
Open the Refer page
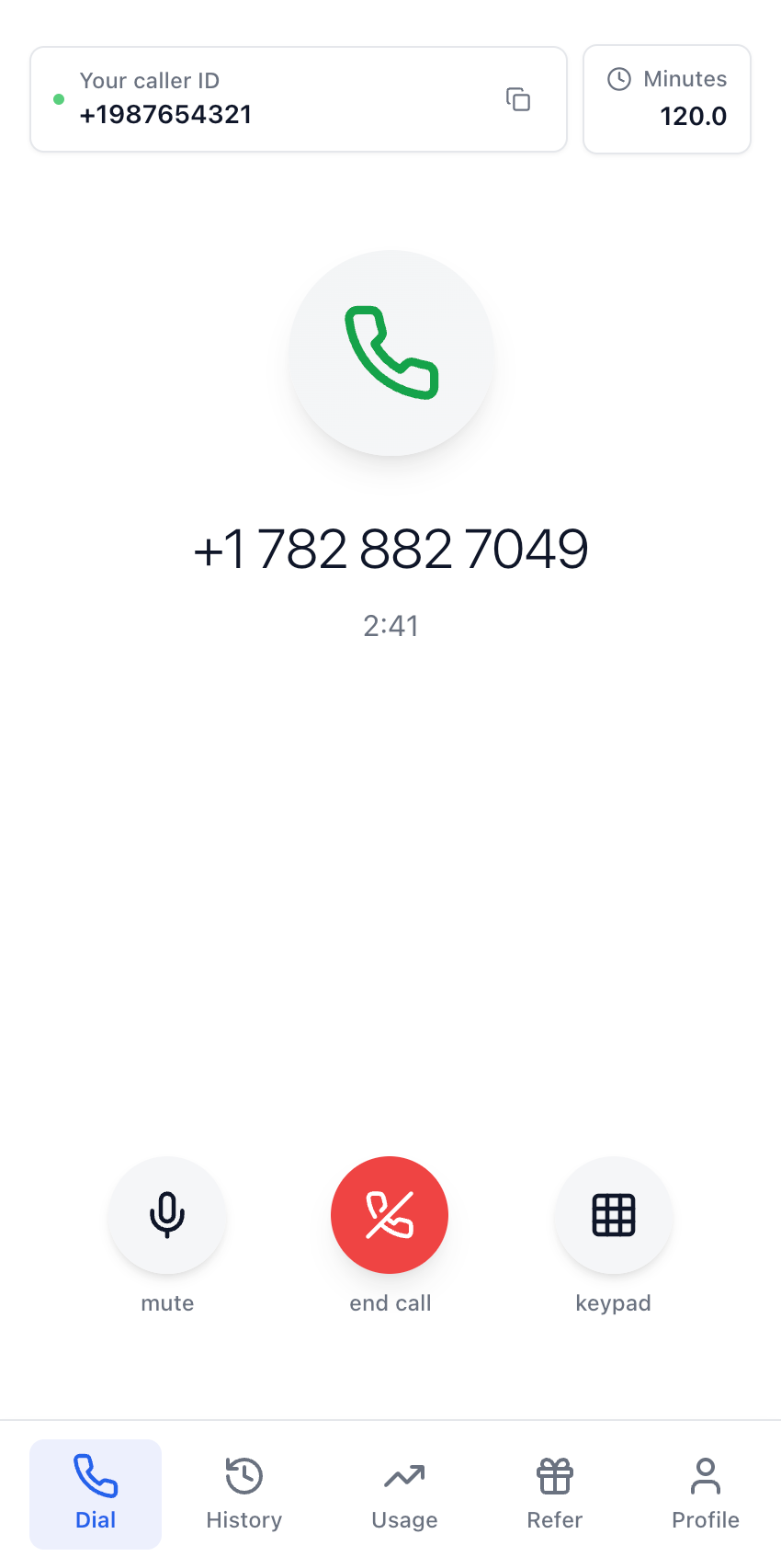coord(554,1494)
